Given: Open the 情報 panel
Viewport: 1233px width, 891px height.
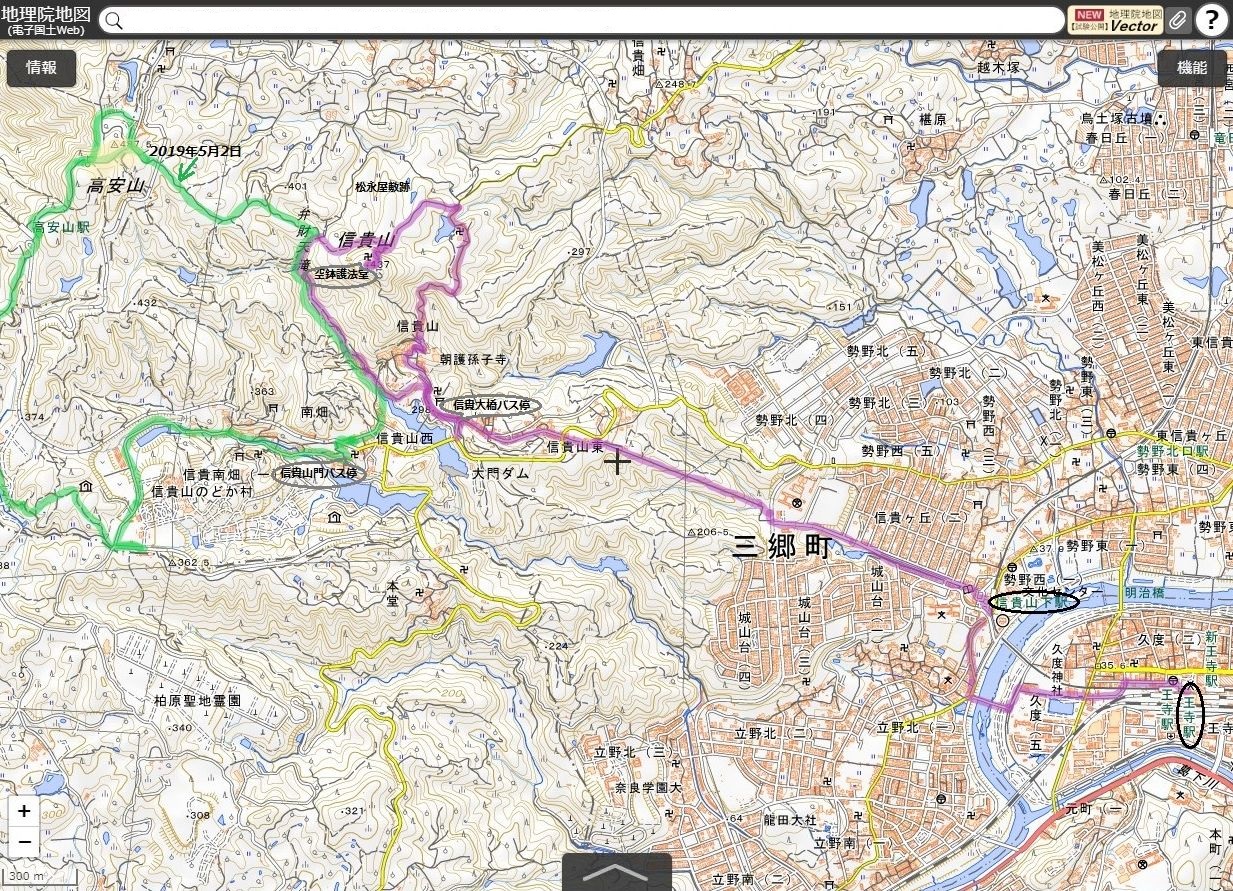Looking at the screenshot, I should [x=41, y=68].
